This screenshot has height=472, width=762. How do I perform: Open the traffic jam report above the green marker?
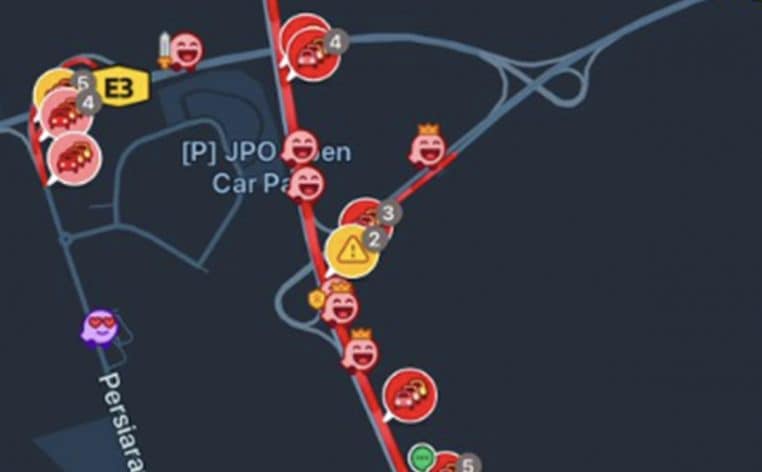(411, 393)
